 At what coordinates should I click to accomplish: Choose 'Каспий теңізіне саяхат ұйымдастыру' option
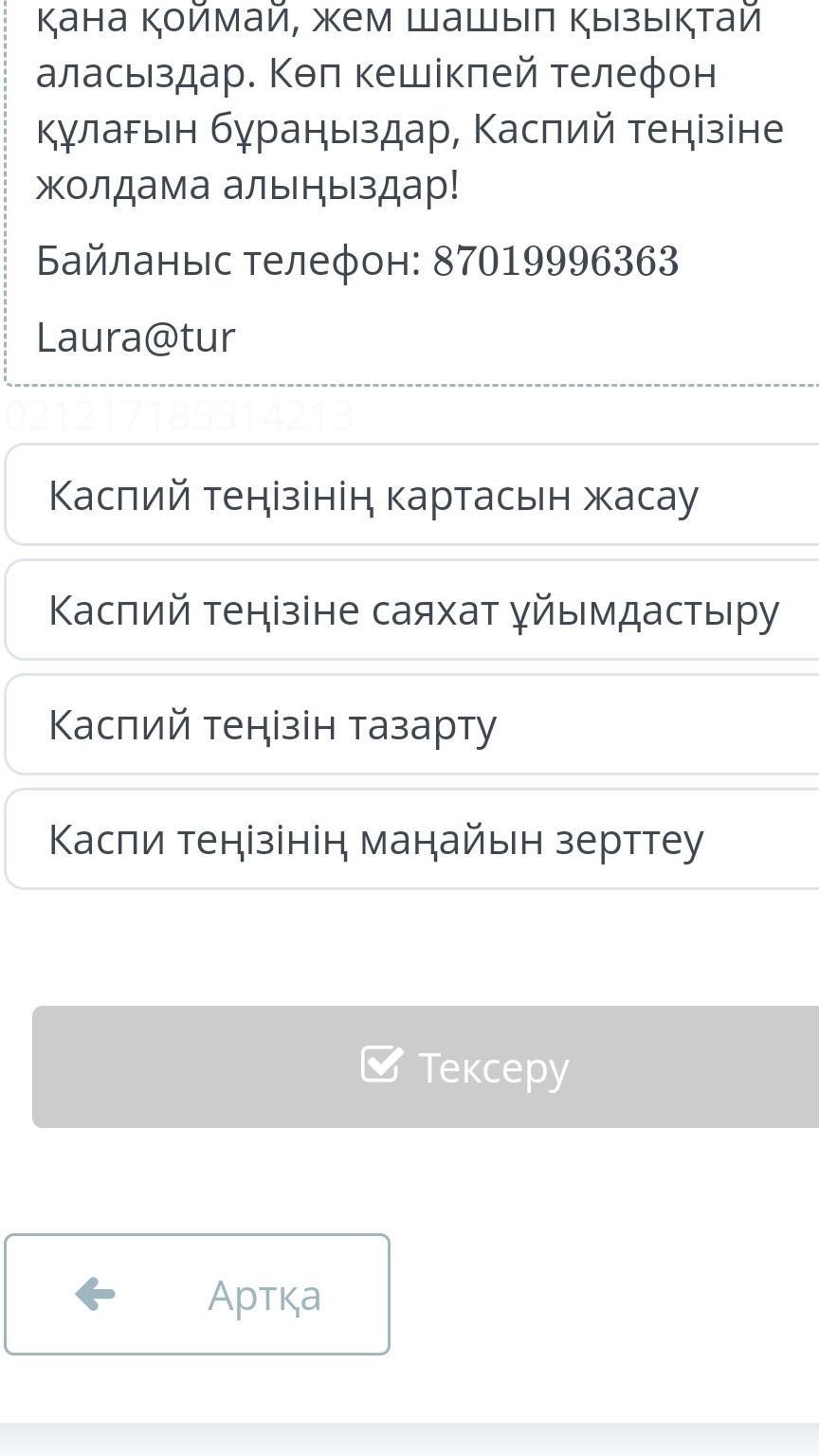point(413,610)
